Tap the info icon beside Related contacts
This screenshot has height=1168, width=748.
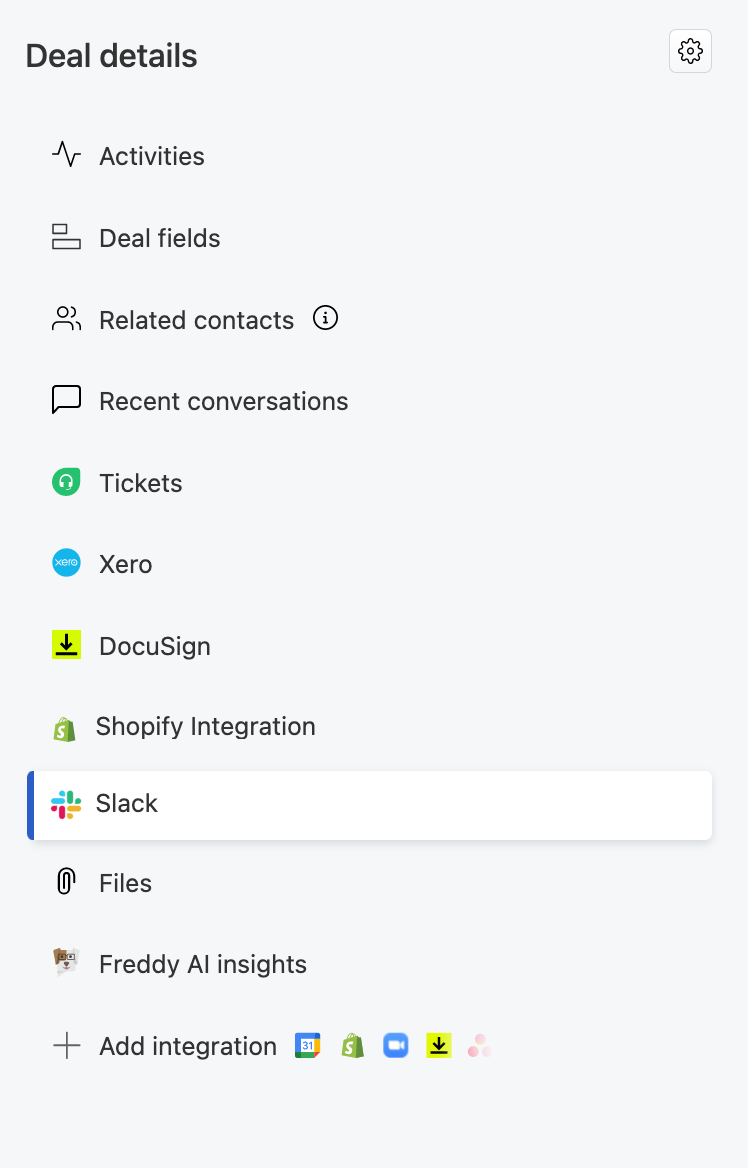coord(325,318)
